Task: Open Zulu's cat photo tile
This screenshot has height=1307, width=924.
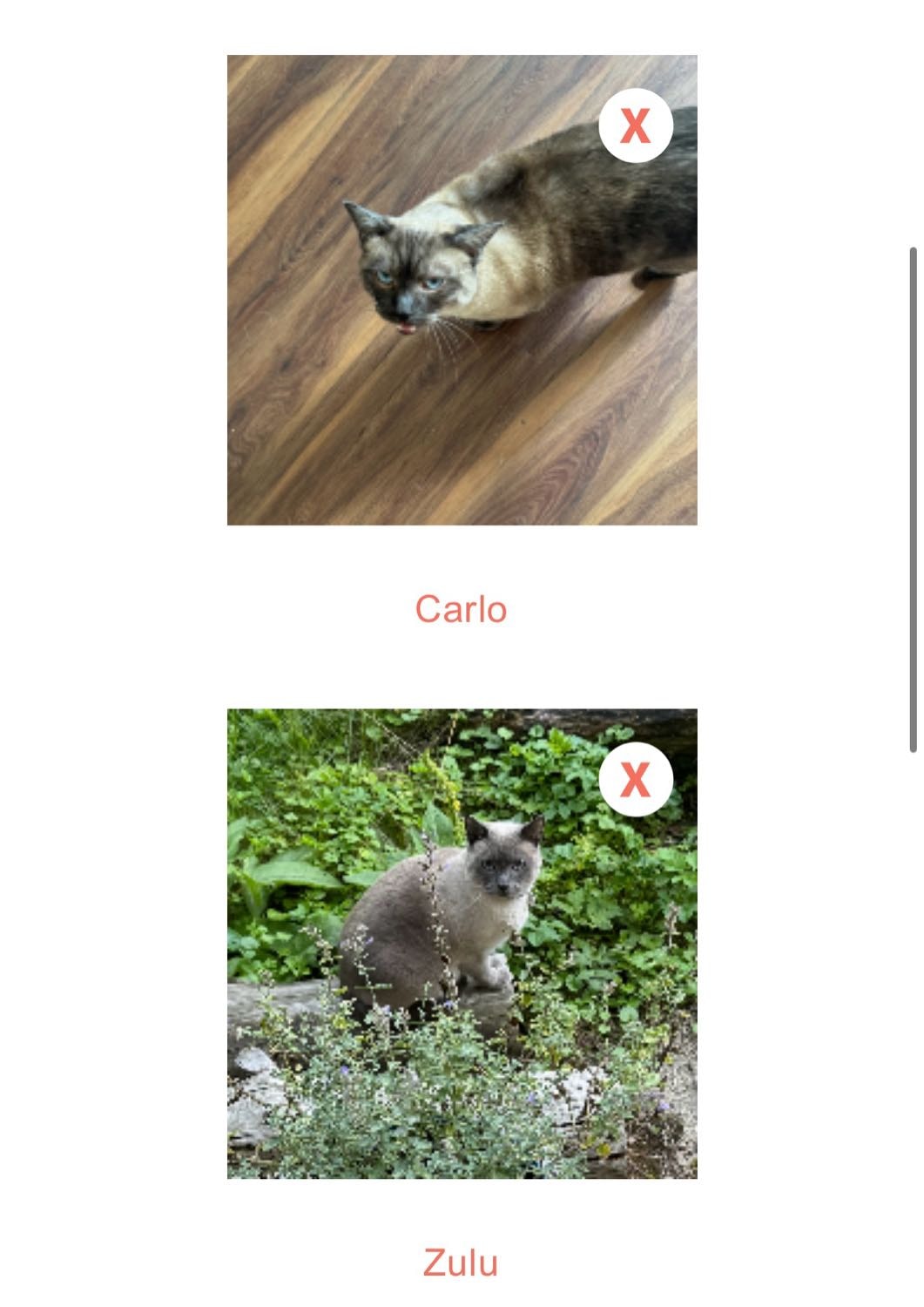Action: point(435,976)
